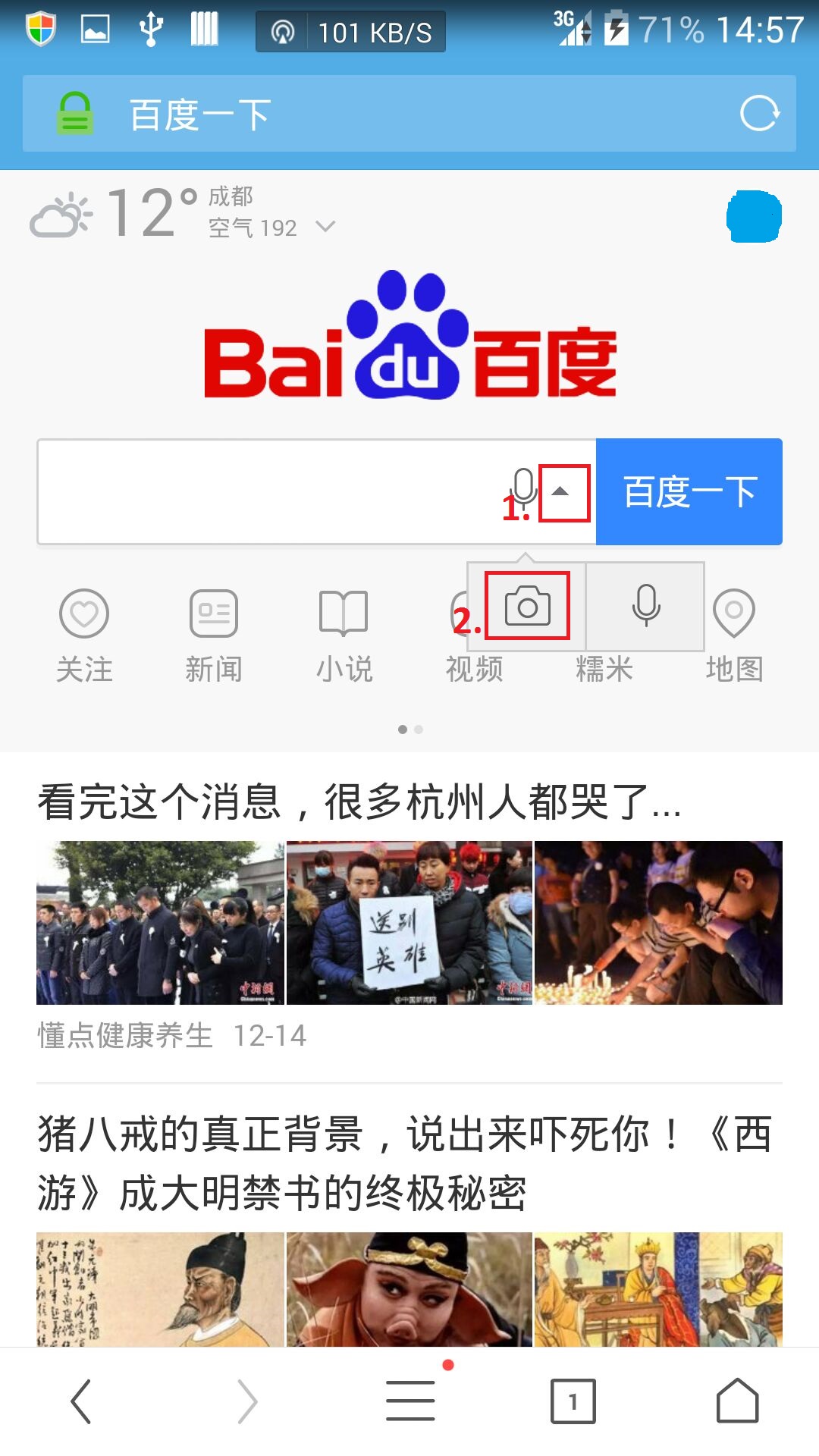Open the 关注 shortcut
This screenshot has width=819, height=1456.
click(84, 636)
